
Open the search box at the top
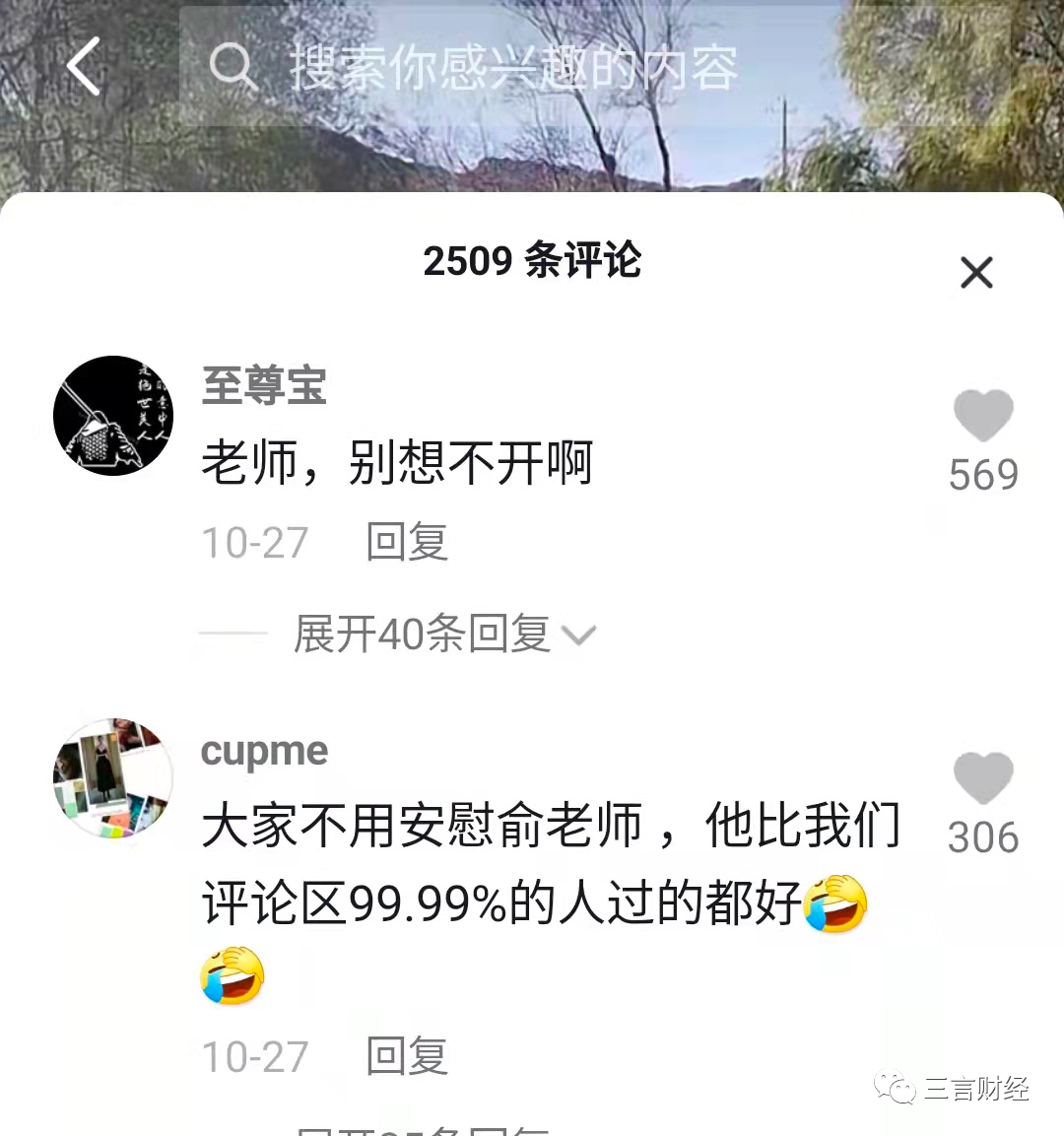(512, 67)
